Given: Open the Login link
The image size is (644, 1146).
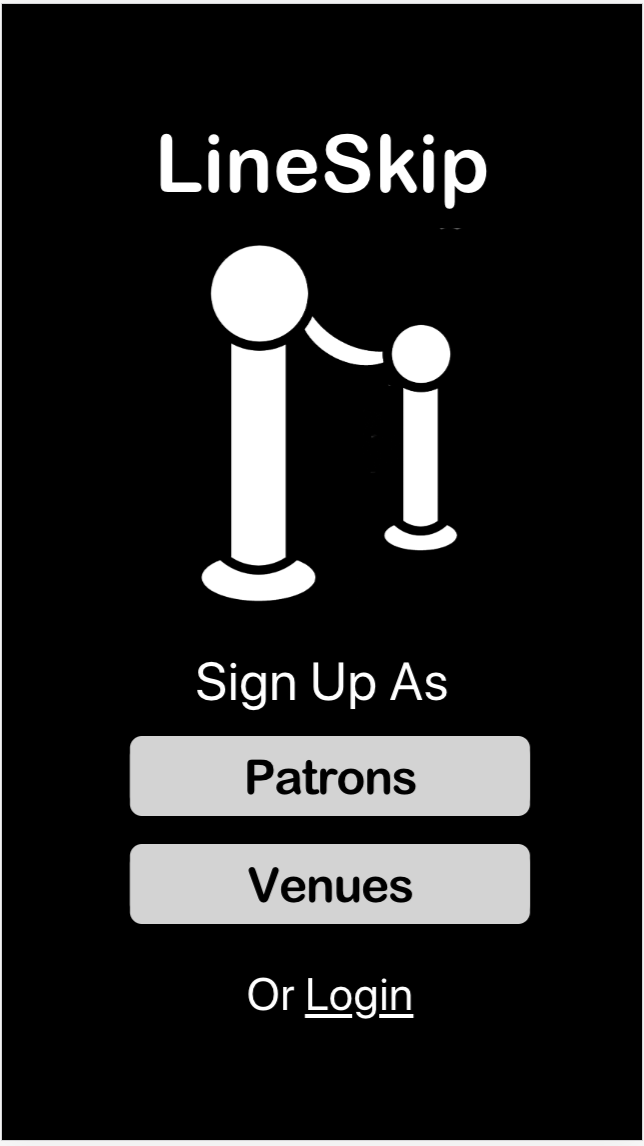Looking at the screenshot, I should click(359, 996).
